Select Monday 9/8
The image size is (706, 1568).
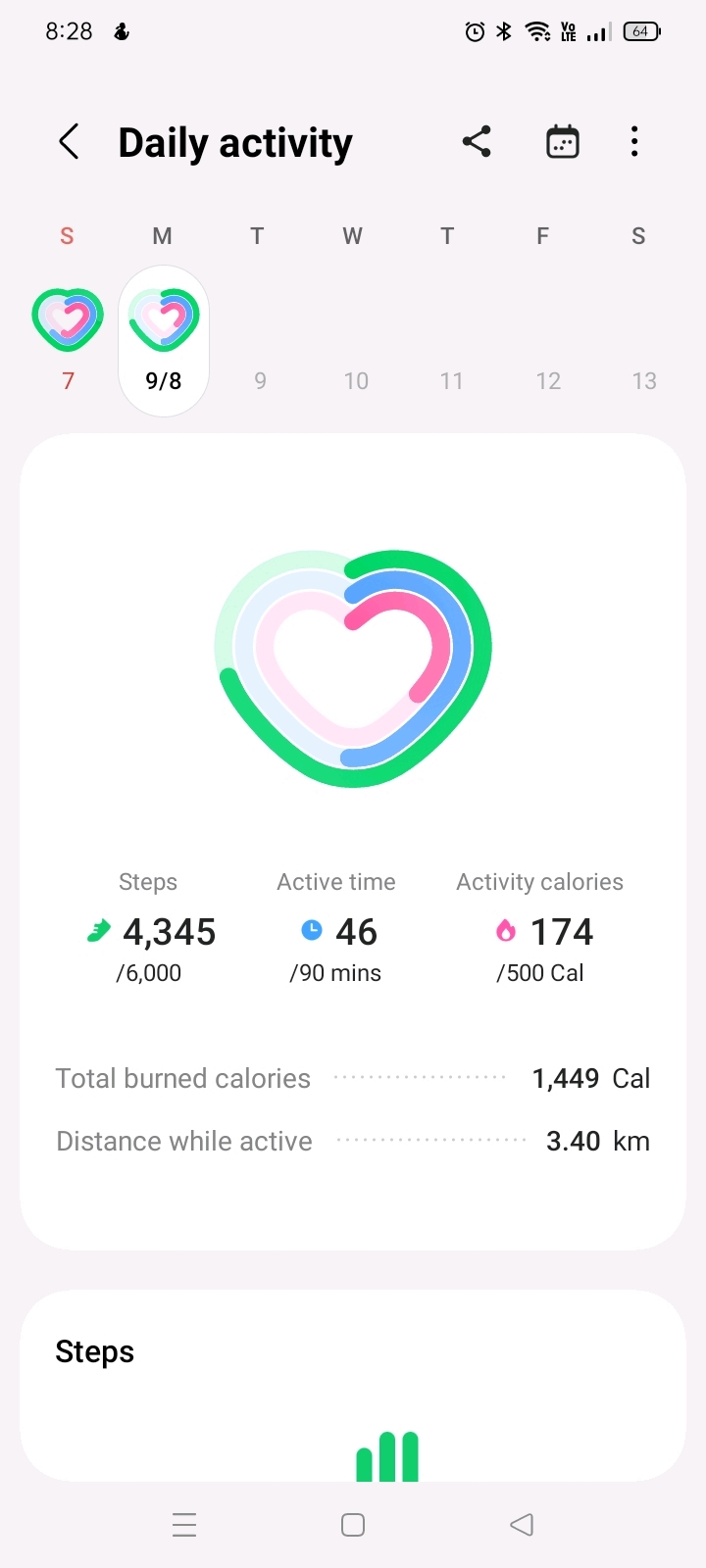click(164, 340)
